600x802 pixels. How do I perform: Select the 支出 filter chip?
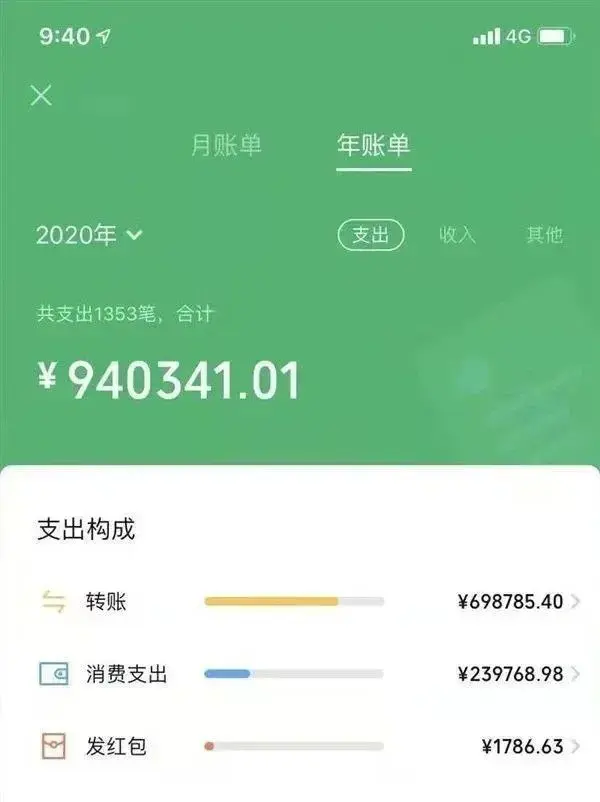(371, 235)
